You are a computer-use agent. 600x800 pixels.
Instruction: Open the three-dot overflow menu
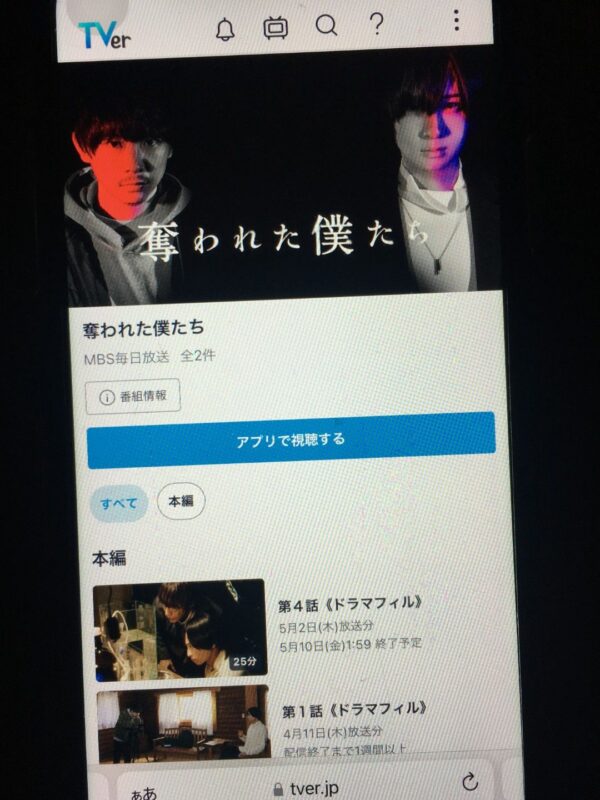coord(457,21)
